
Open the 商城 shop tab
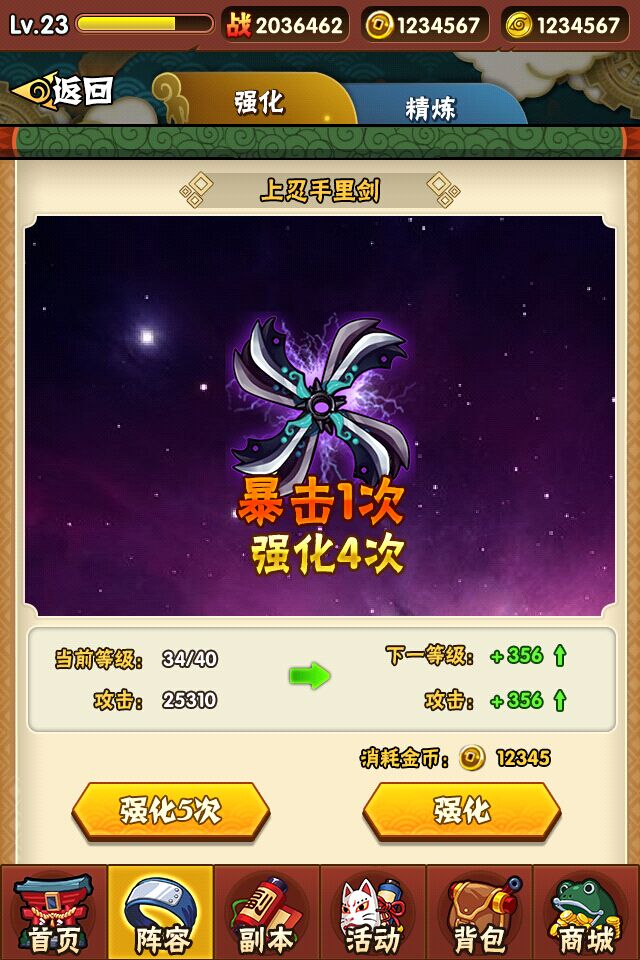pos(586,914)
